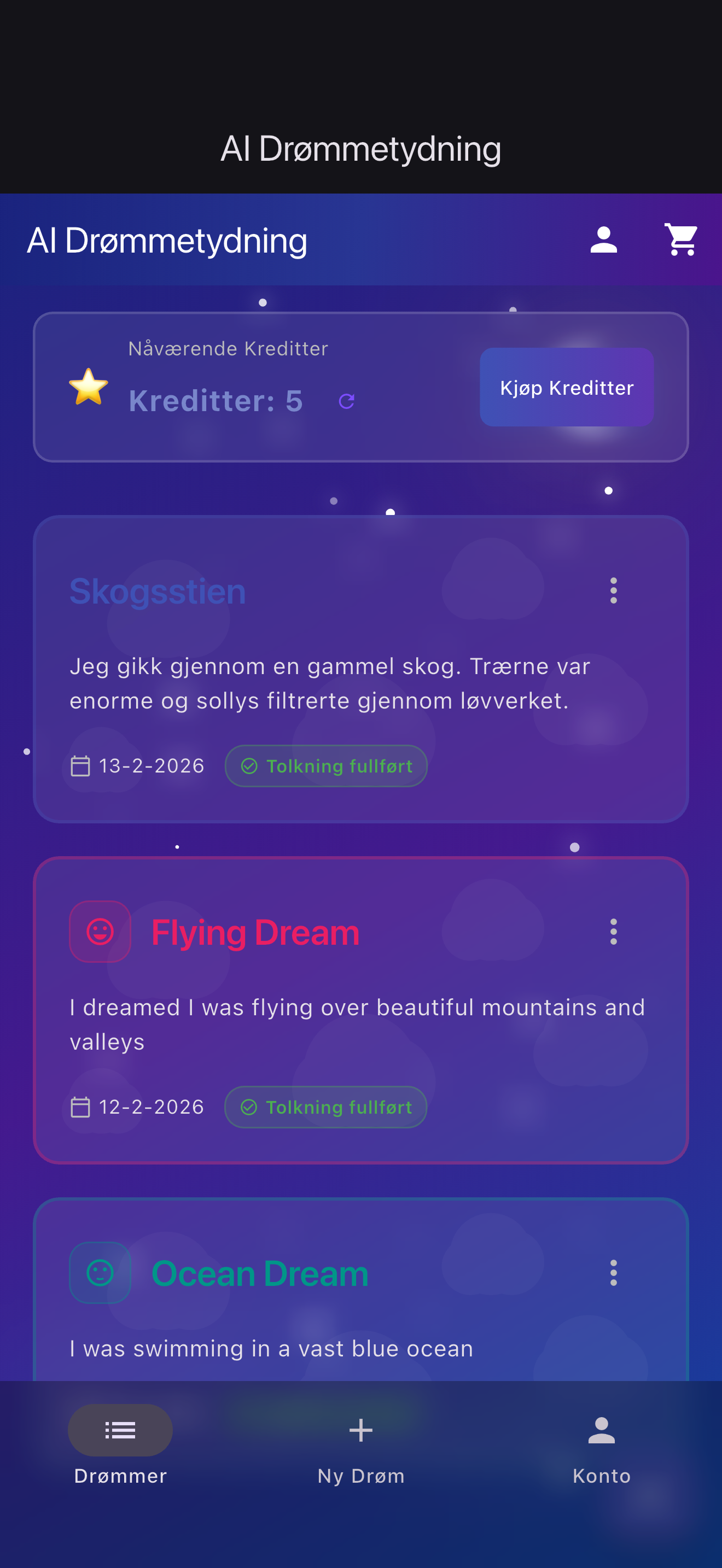Image resolution: width=722 pixels, height=1568 pixels.
Task: Click the calendar icon on Skogsstien entry
Action: click(80, 766)
